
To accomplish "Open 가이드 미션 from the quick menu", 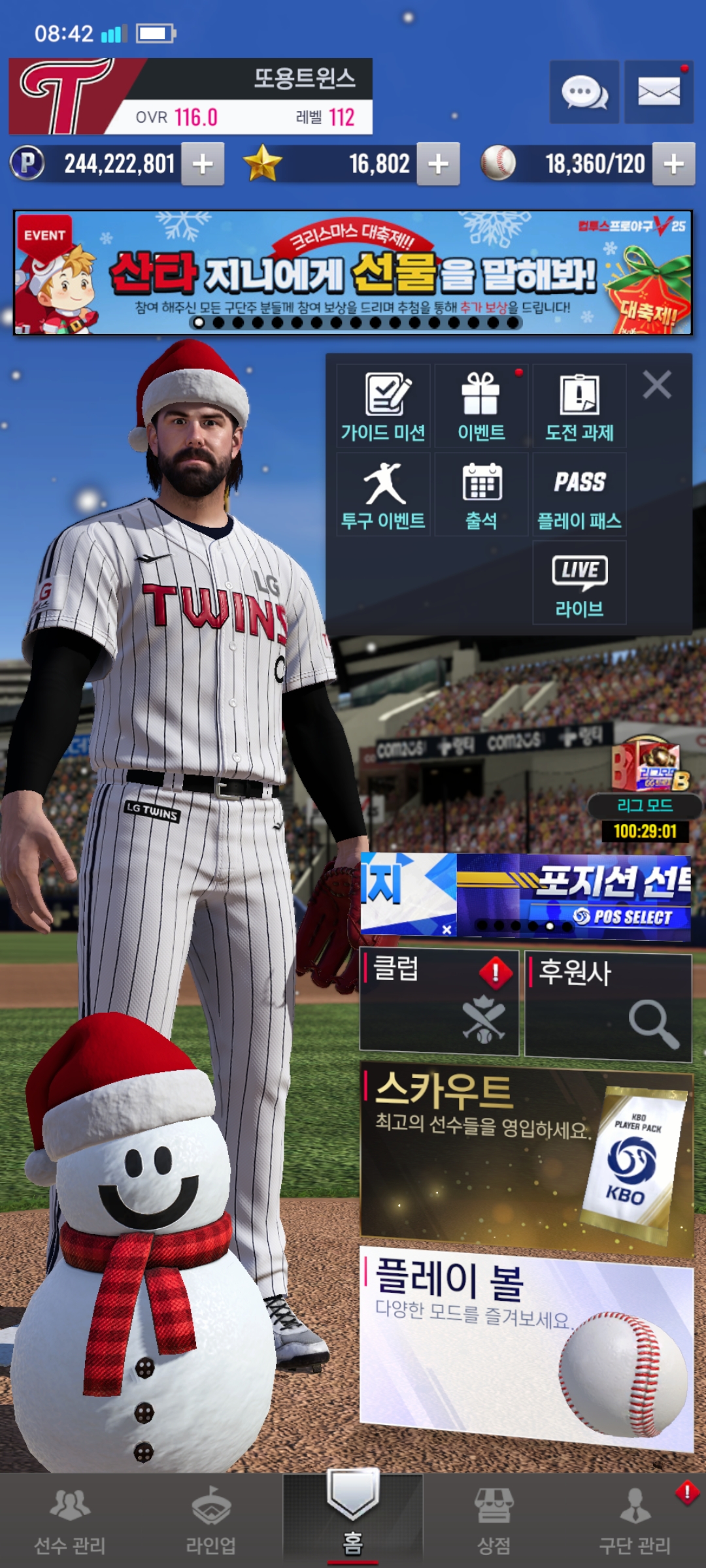I will (x=384, y=406).
